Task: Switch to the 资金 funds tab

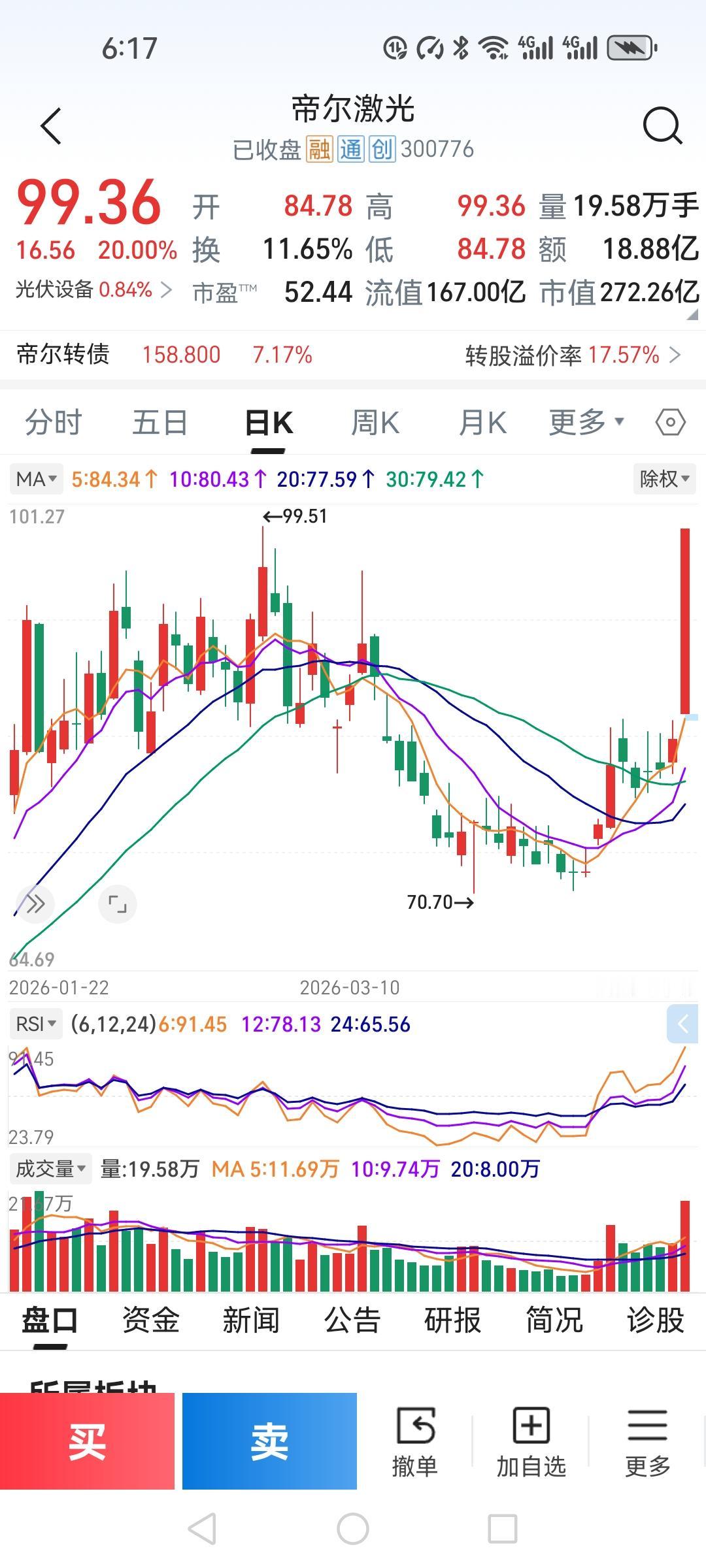Action: pyautogui.click(x=152, y=1320)
